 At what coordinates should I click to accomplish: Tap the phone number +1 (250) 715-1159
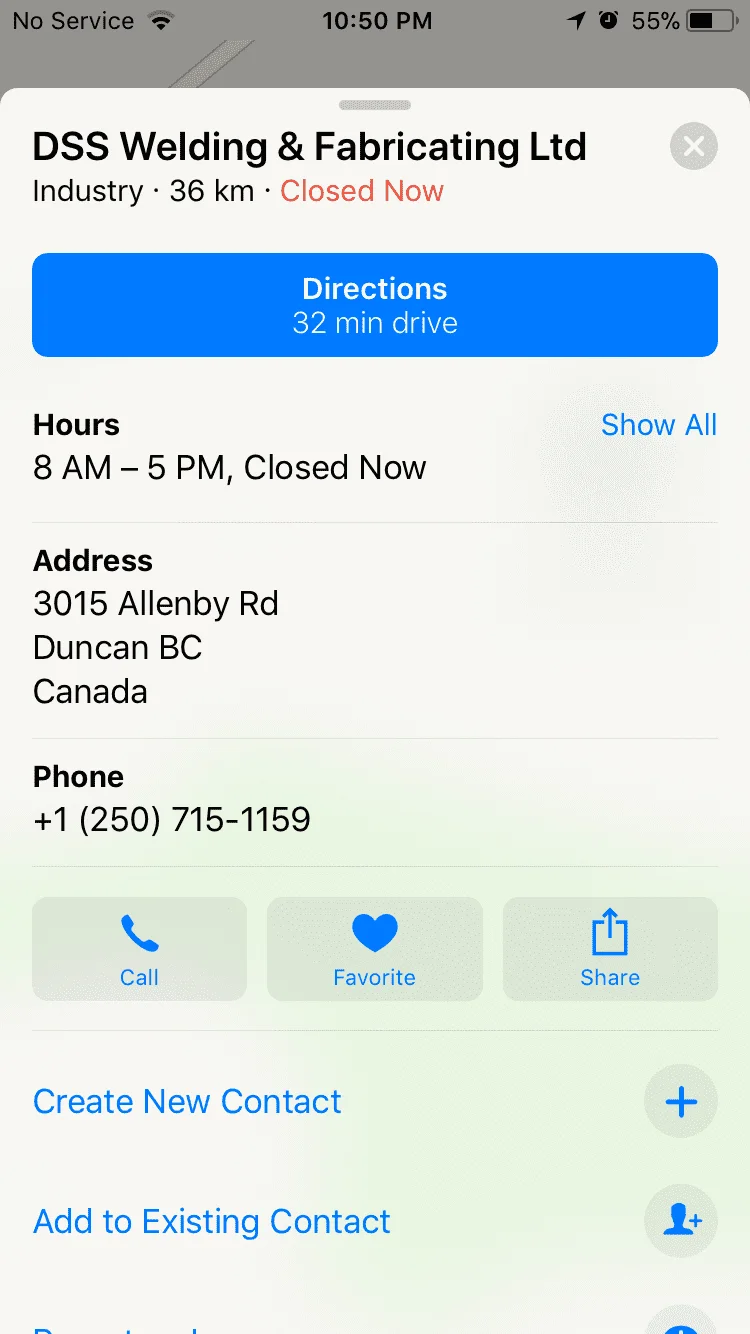click(x=172, y=820)
